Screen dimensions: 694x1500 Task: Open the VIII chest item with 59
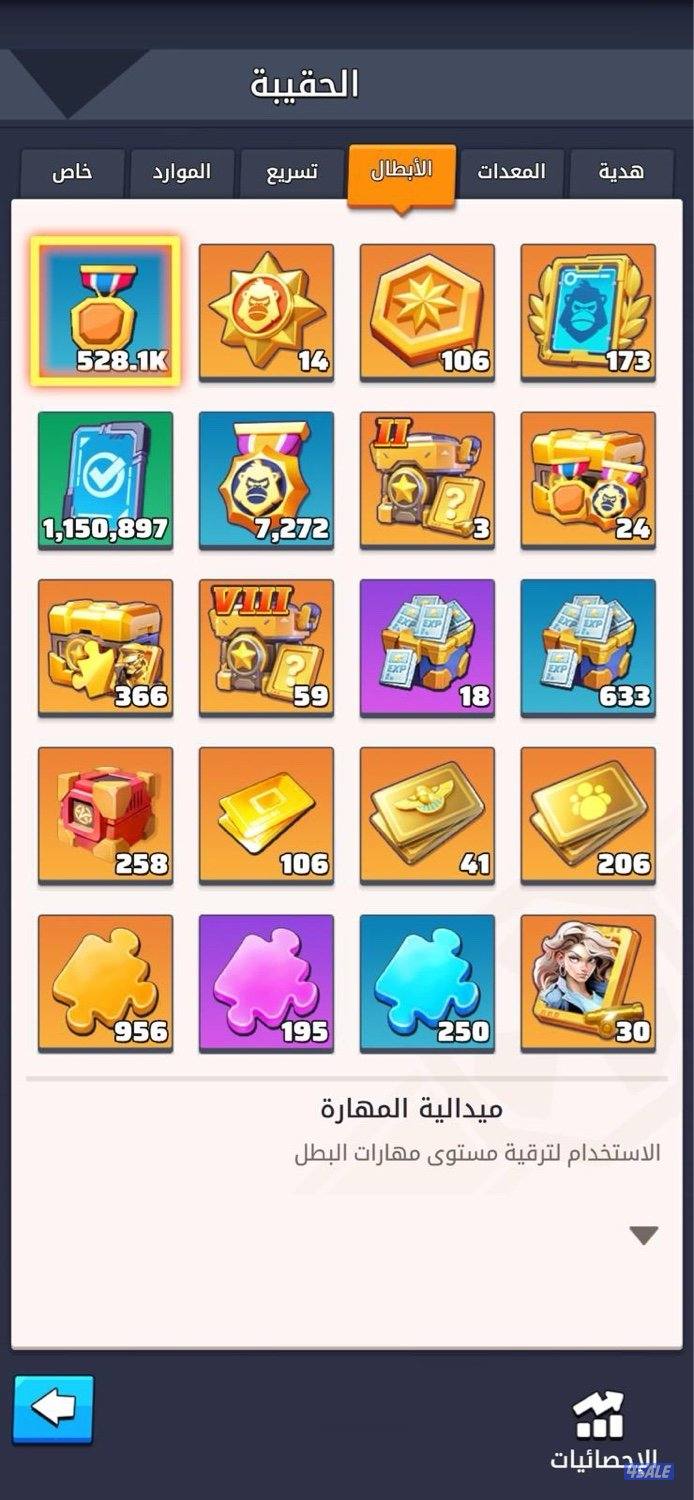click(266, 647)
